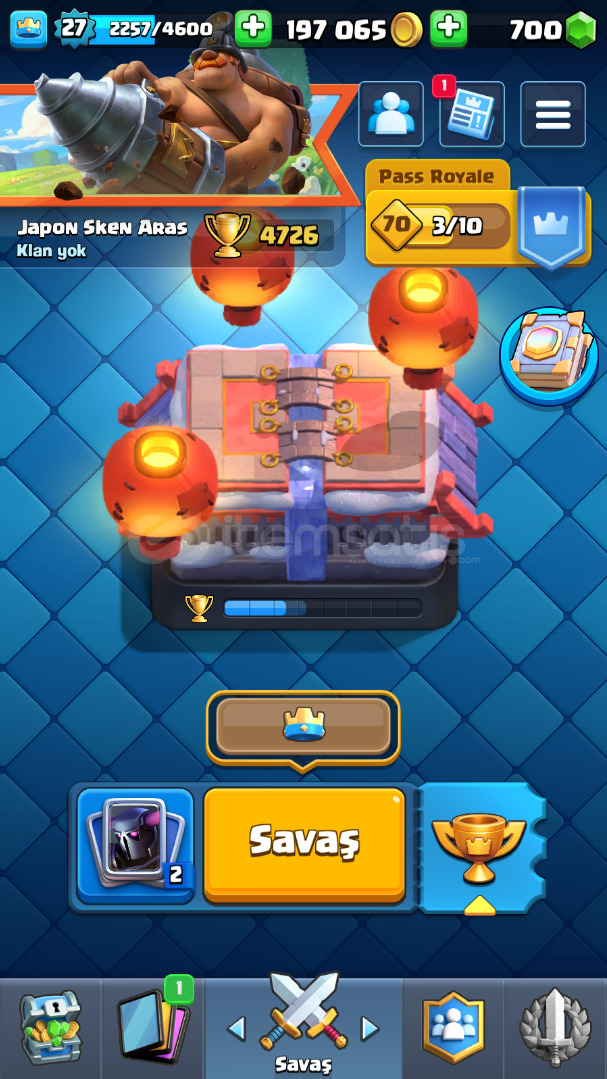Add more gold with the plus button
The image size is (607, 1079).
(x=449, y=29)
